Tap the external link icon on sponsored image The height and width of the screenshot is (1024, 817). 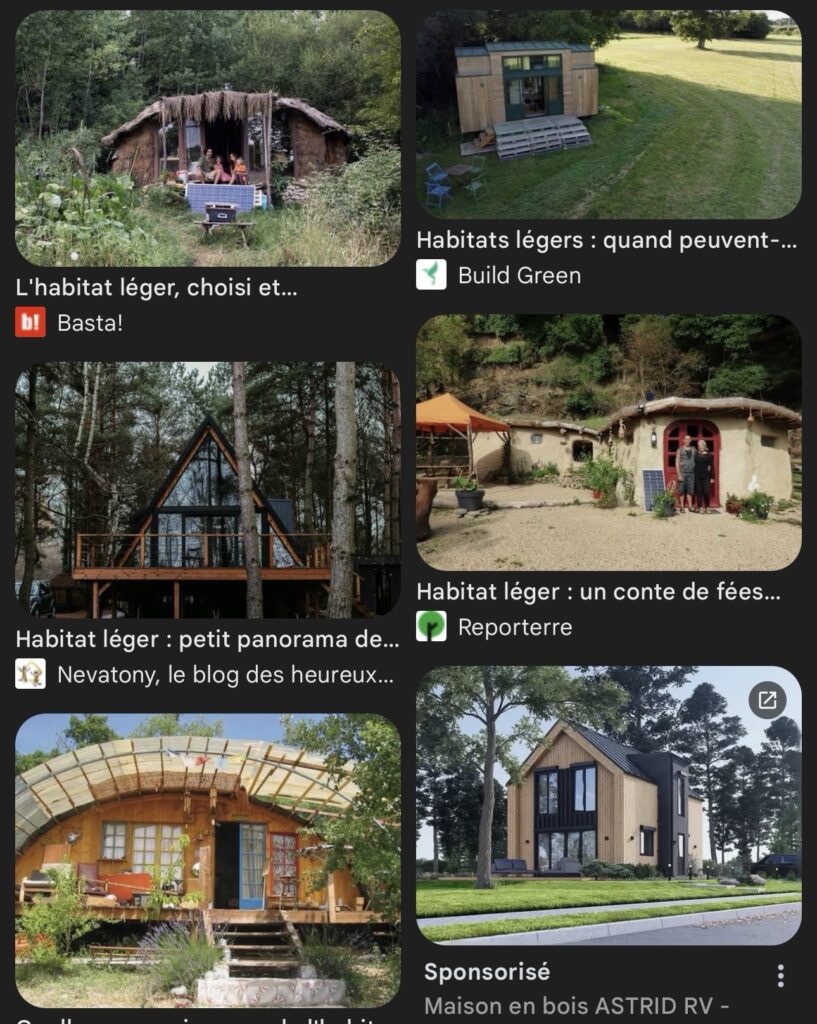768,700
